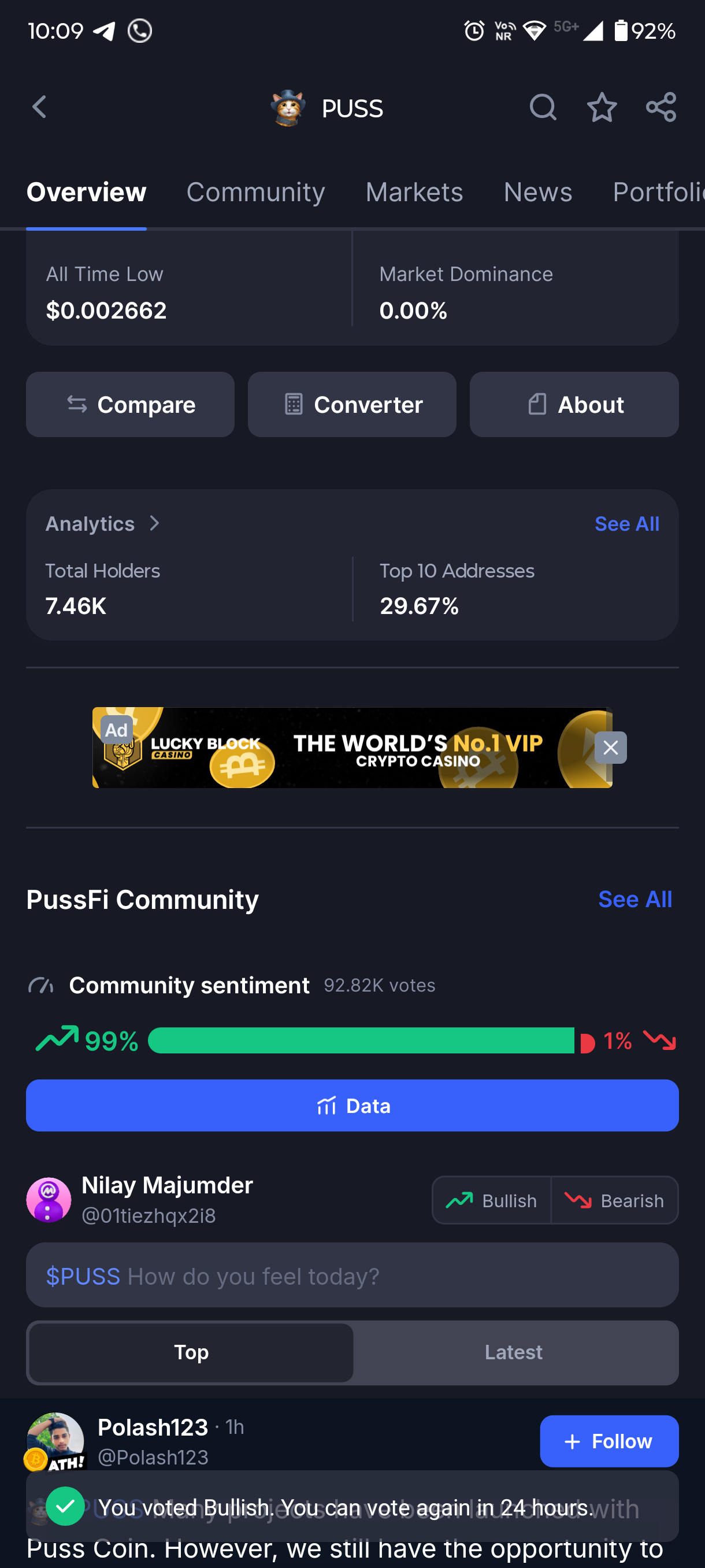Tap the "How do you feel today?" field
The image size is (705, 1568).
click(352, 1275)
